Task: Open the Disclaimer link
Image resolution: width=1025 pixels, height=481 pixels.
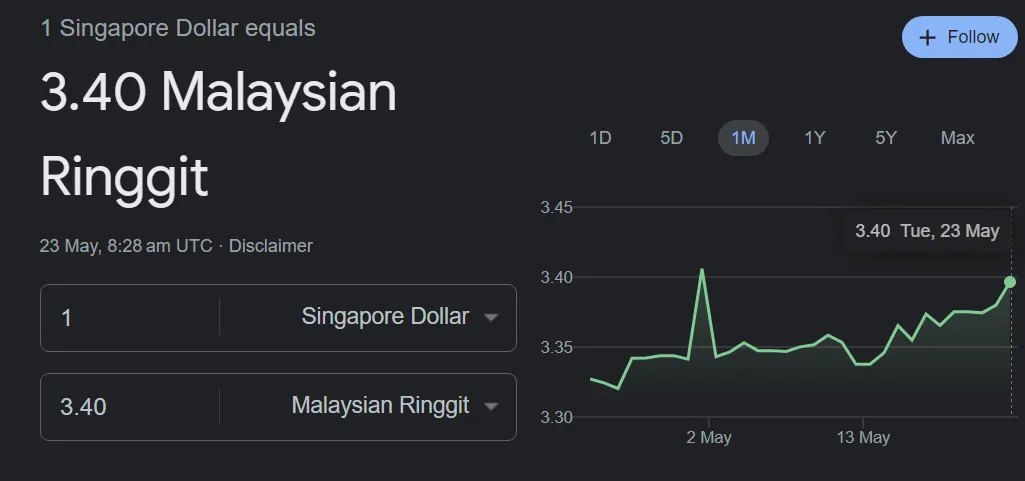Action: 271,245
